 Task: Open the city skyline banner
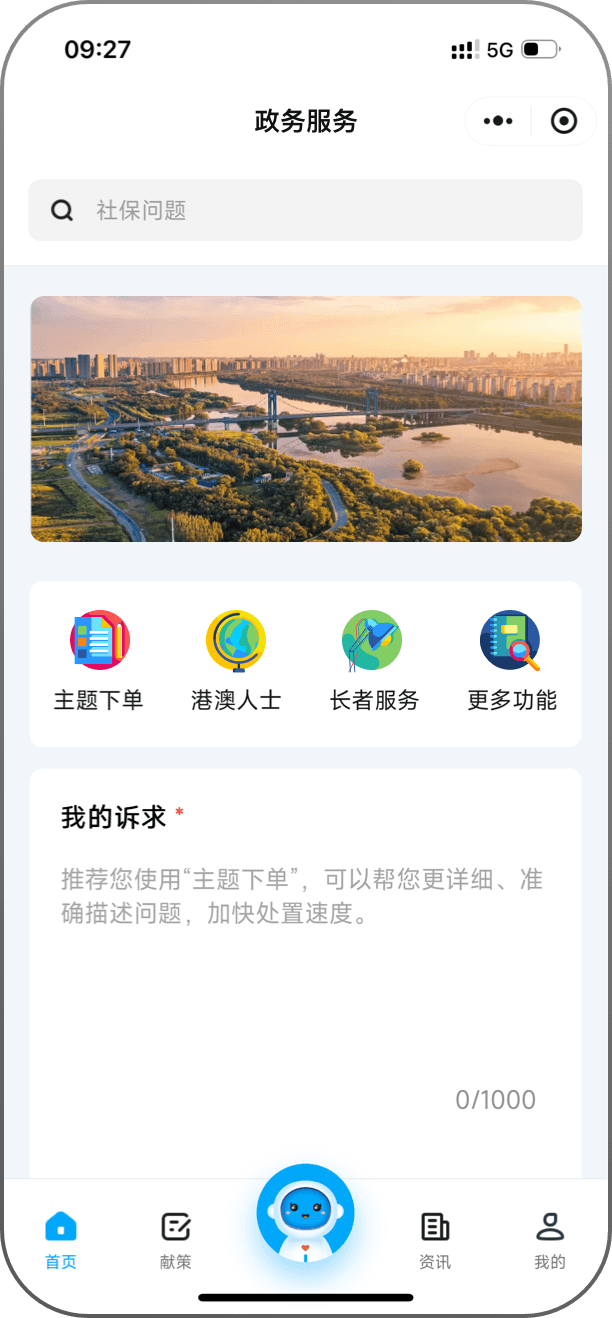[x=305, y=419]
